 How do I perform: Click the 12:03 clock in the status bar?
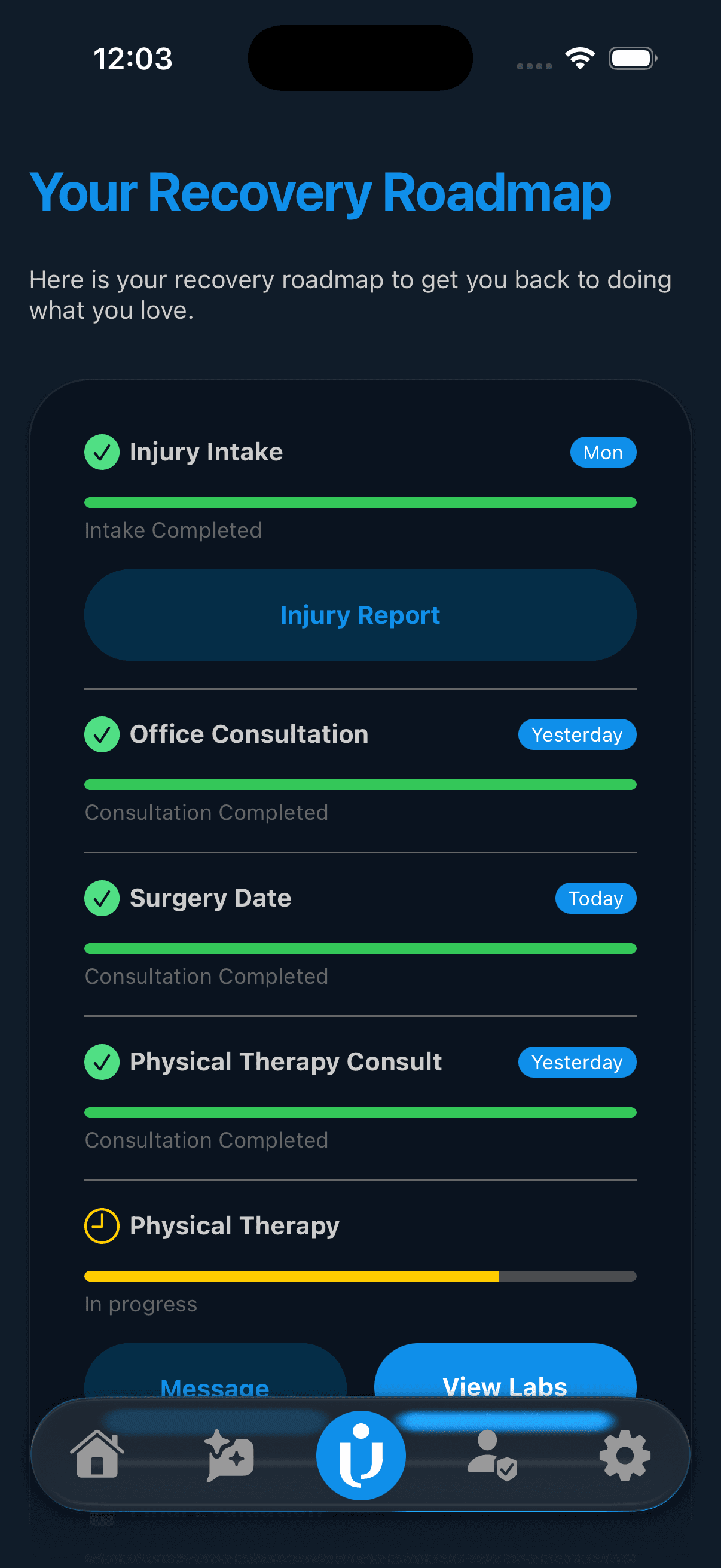point(133,59)
